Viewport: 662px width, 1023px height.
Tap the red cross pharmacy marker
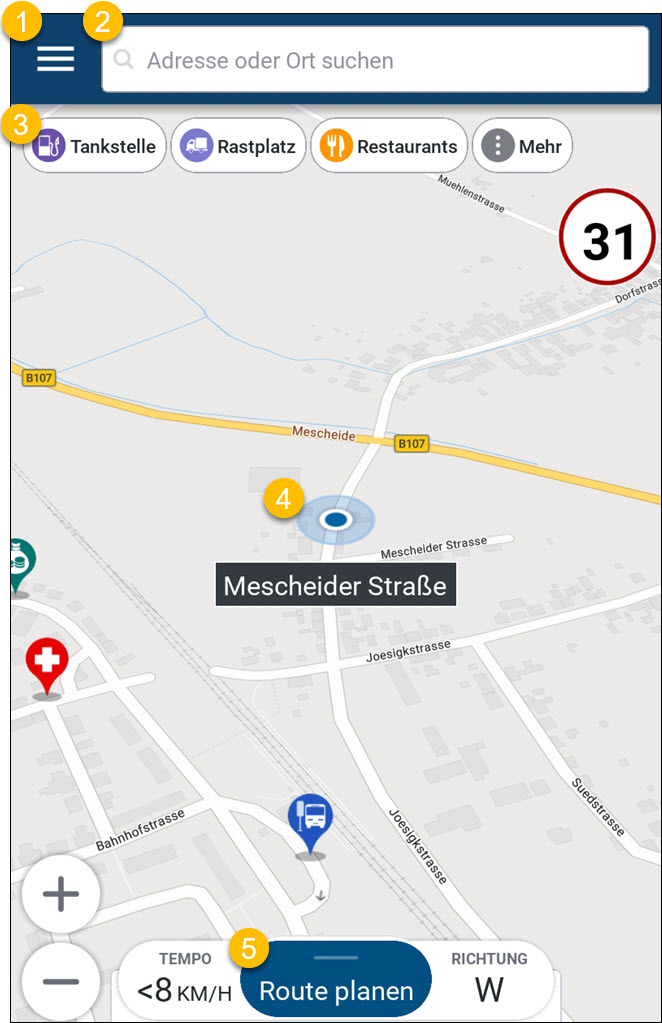[45, 664]
